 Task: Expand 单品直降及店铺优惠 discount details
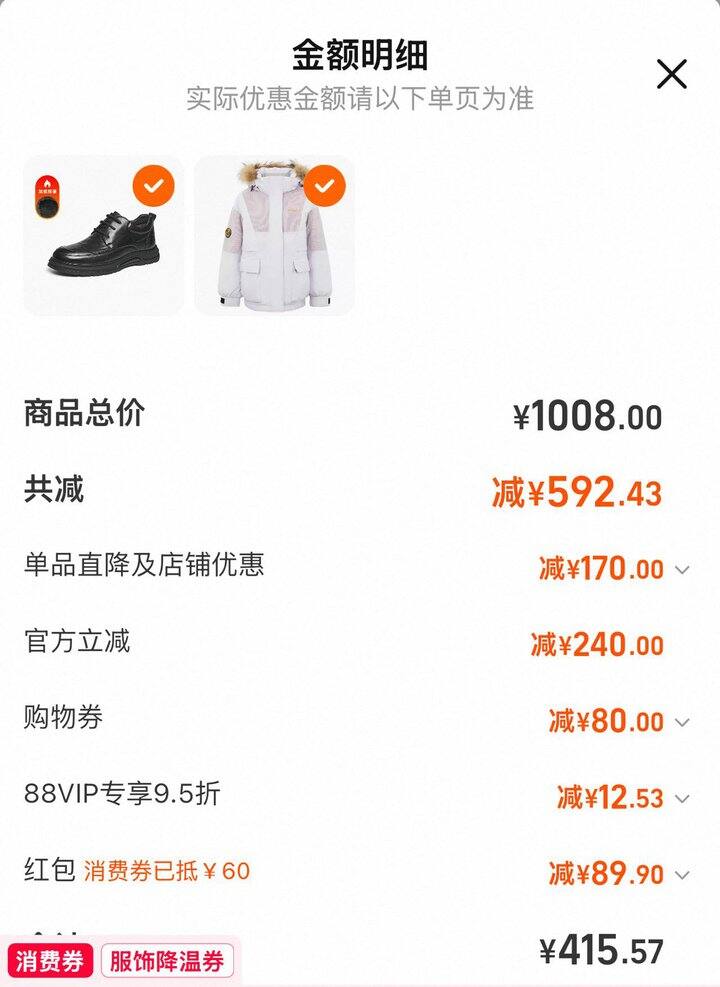[x=682, y=570]
